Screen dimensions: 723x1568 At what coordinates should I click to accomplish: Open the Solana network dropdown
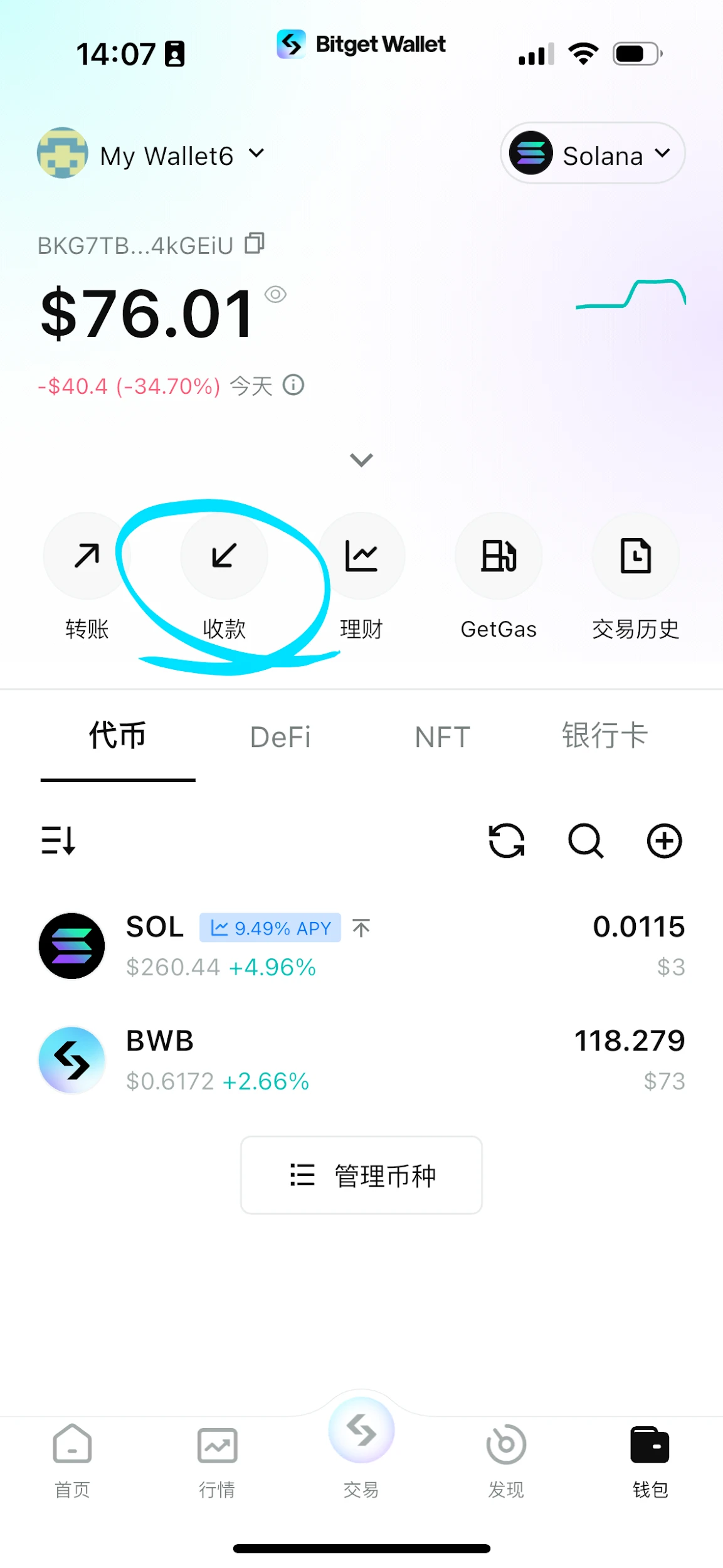click(x=592, y=154)
